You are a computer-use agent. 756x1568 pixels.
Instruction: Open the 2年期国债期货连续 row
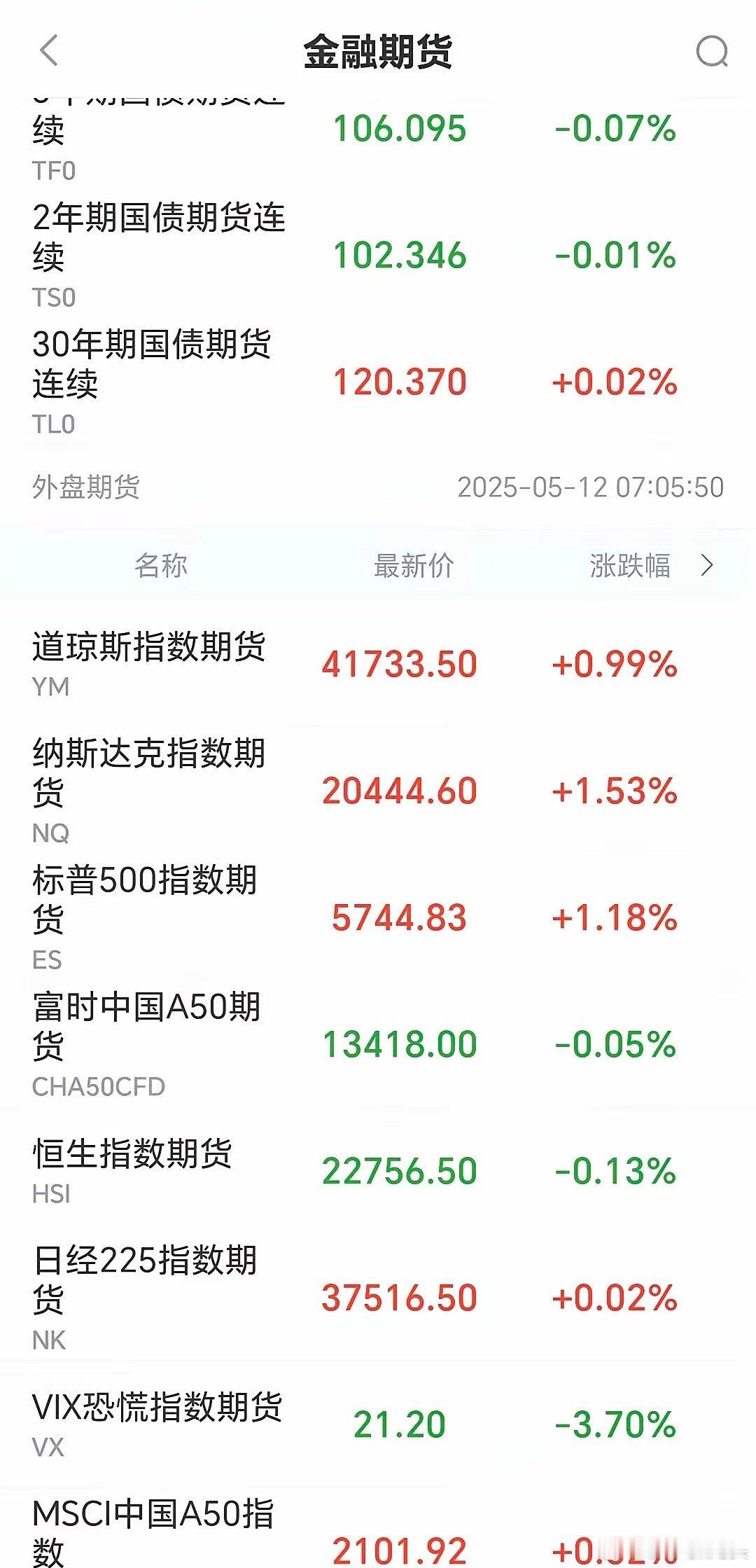378,256
